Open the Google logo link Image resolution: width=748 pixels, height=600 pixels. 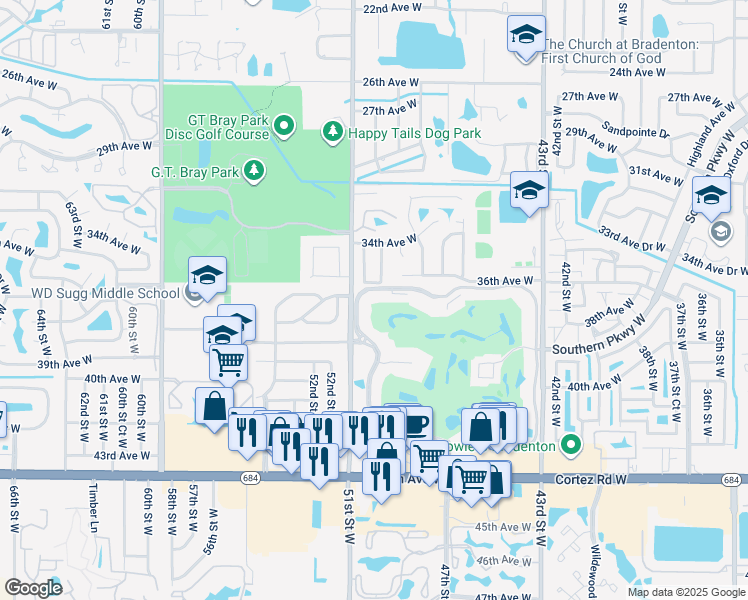point(33,588)
